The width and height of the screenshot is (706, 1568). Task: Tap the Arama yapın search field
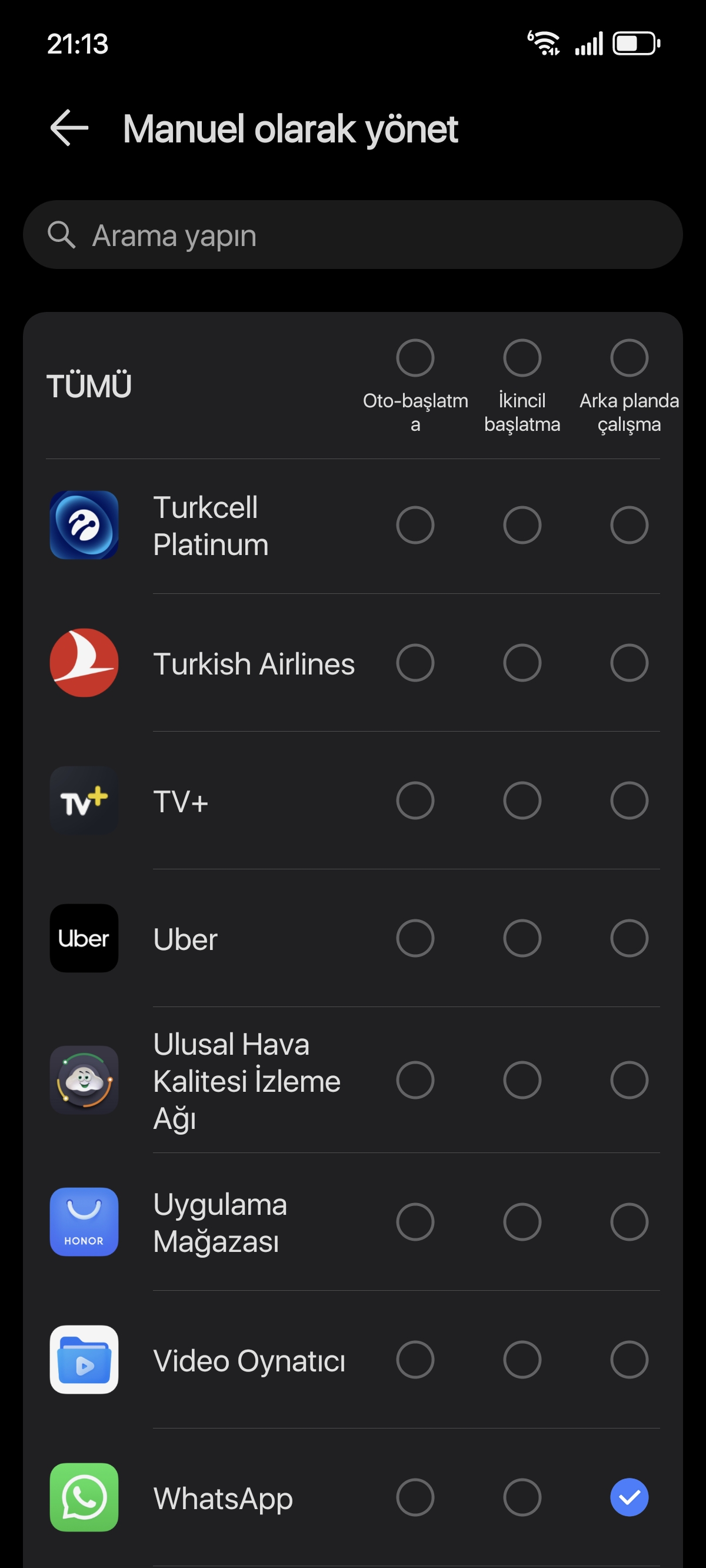point(353,235)
